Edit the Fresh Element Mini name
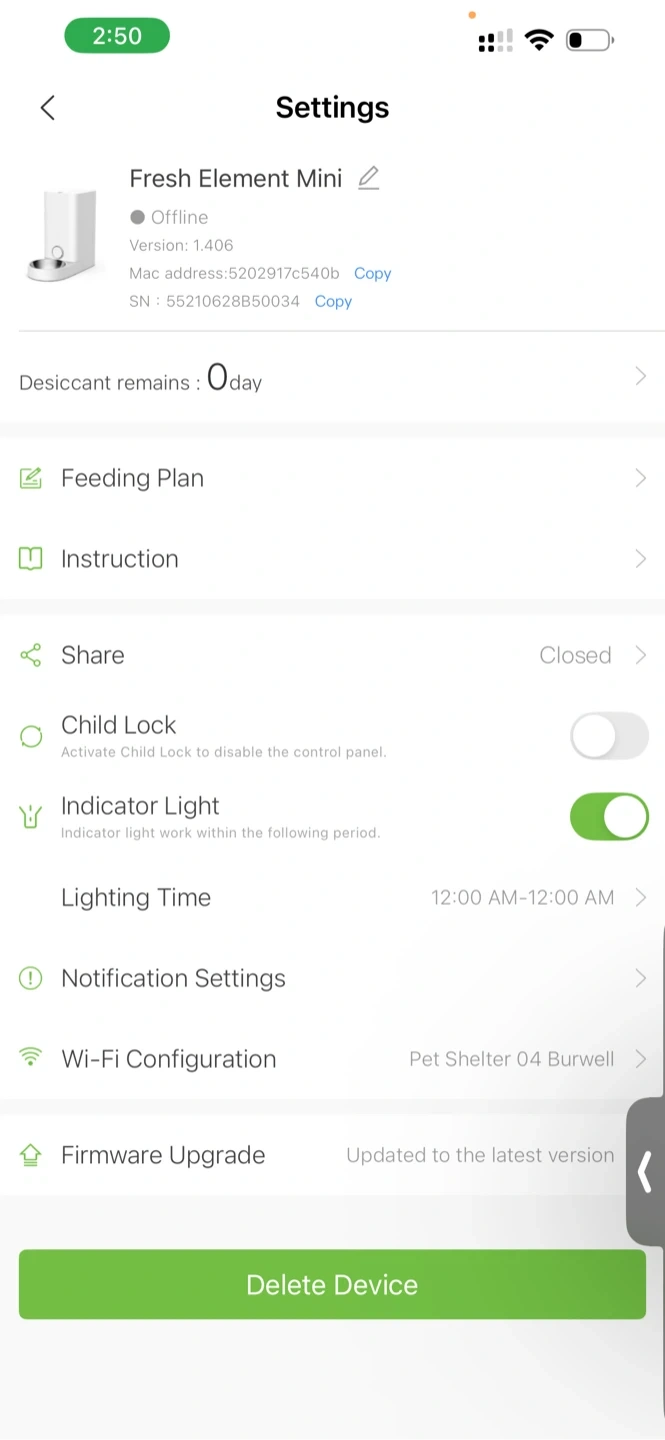This screenshot has width=665, height=1440. tap(369, 178)
